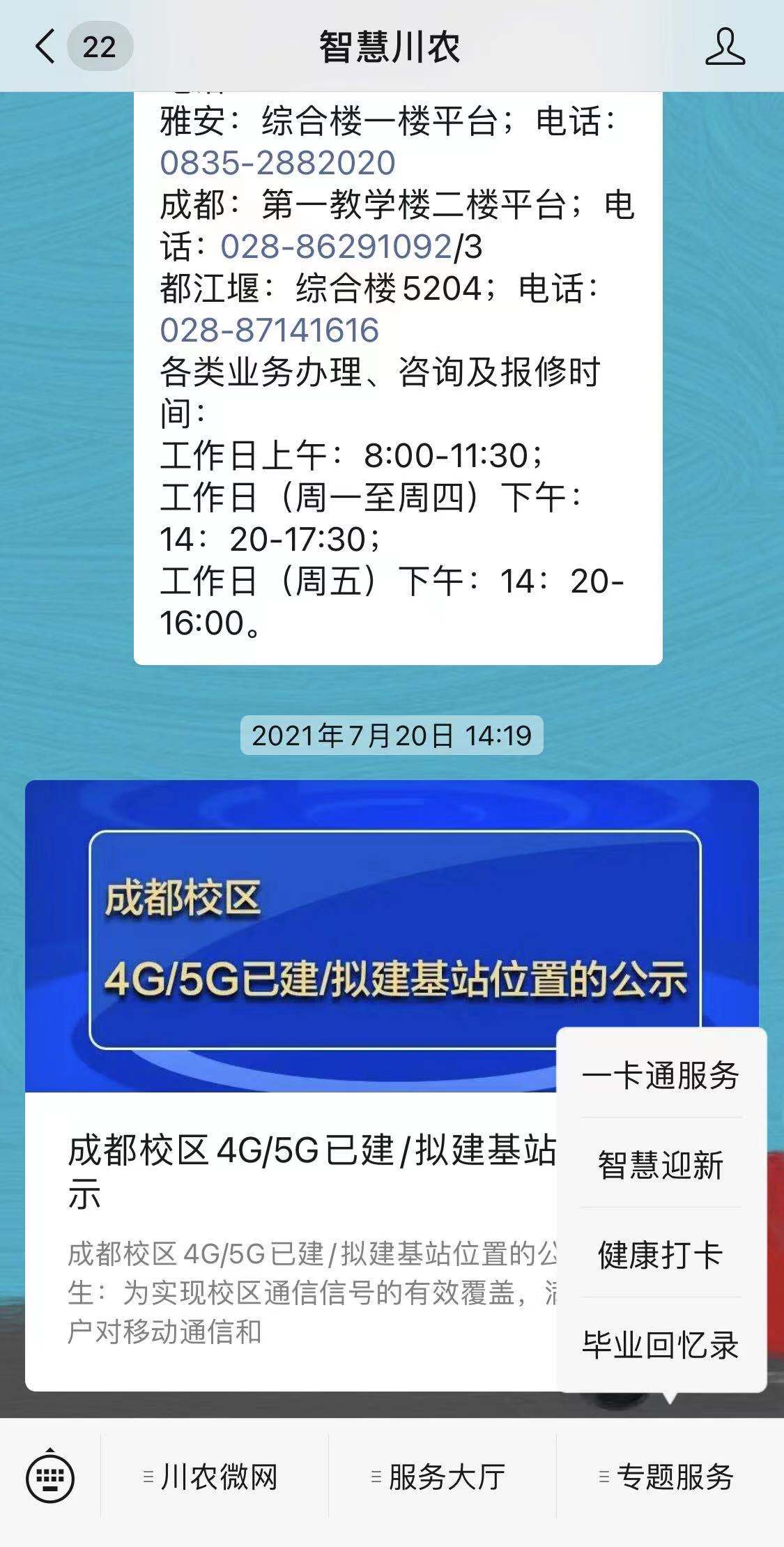The image size is (784, 1547).
Task: Switch to keyboard input mode
Action: click(50, 1477)
